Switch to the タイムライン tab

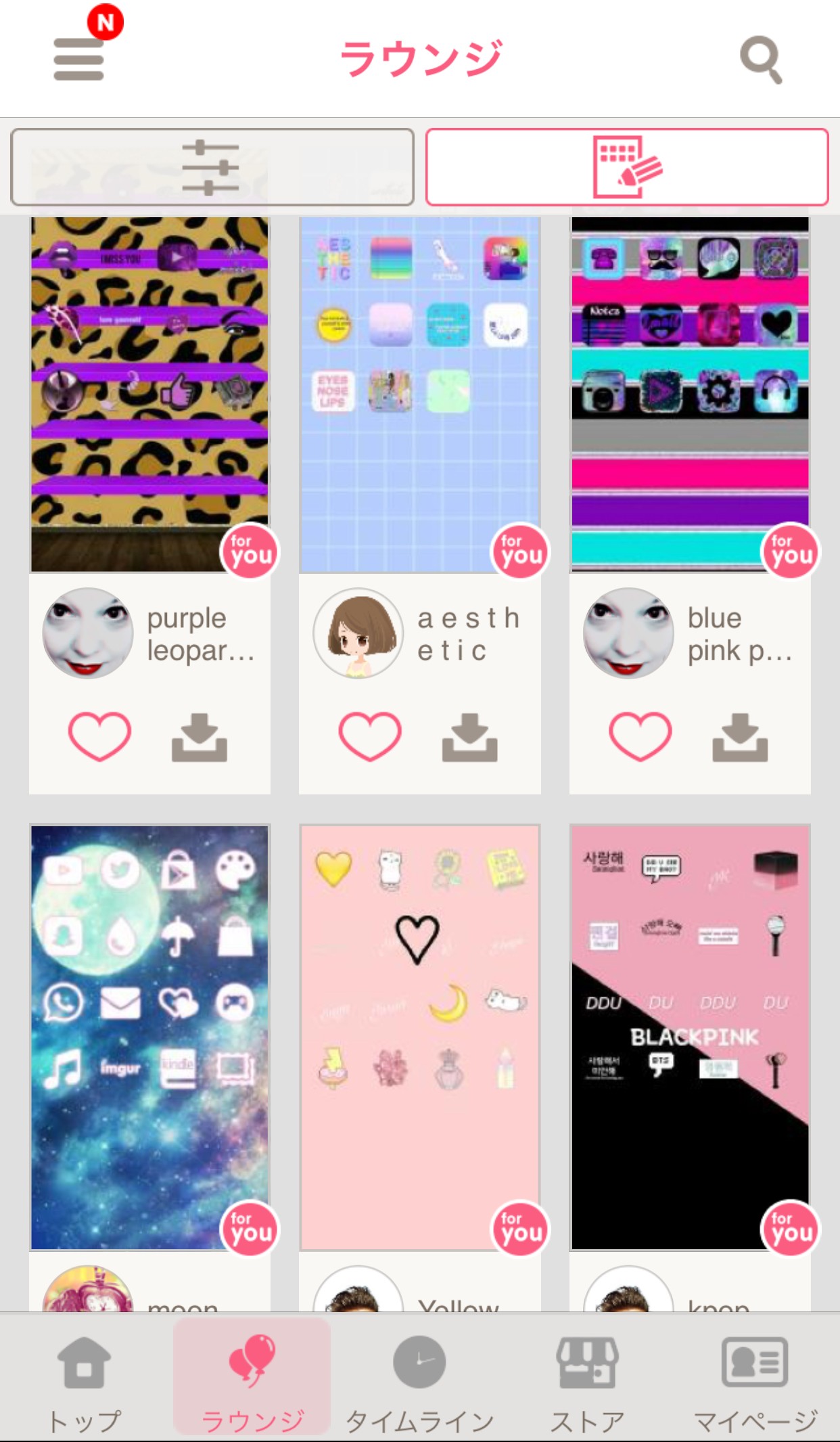point(419,1384)
